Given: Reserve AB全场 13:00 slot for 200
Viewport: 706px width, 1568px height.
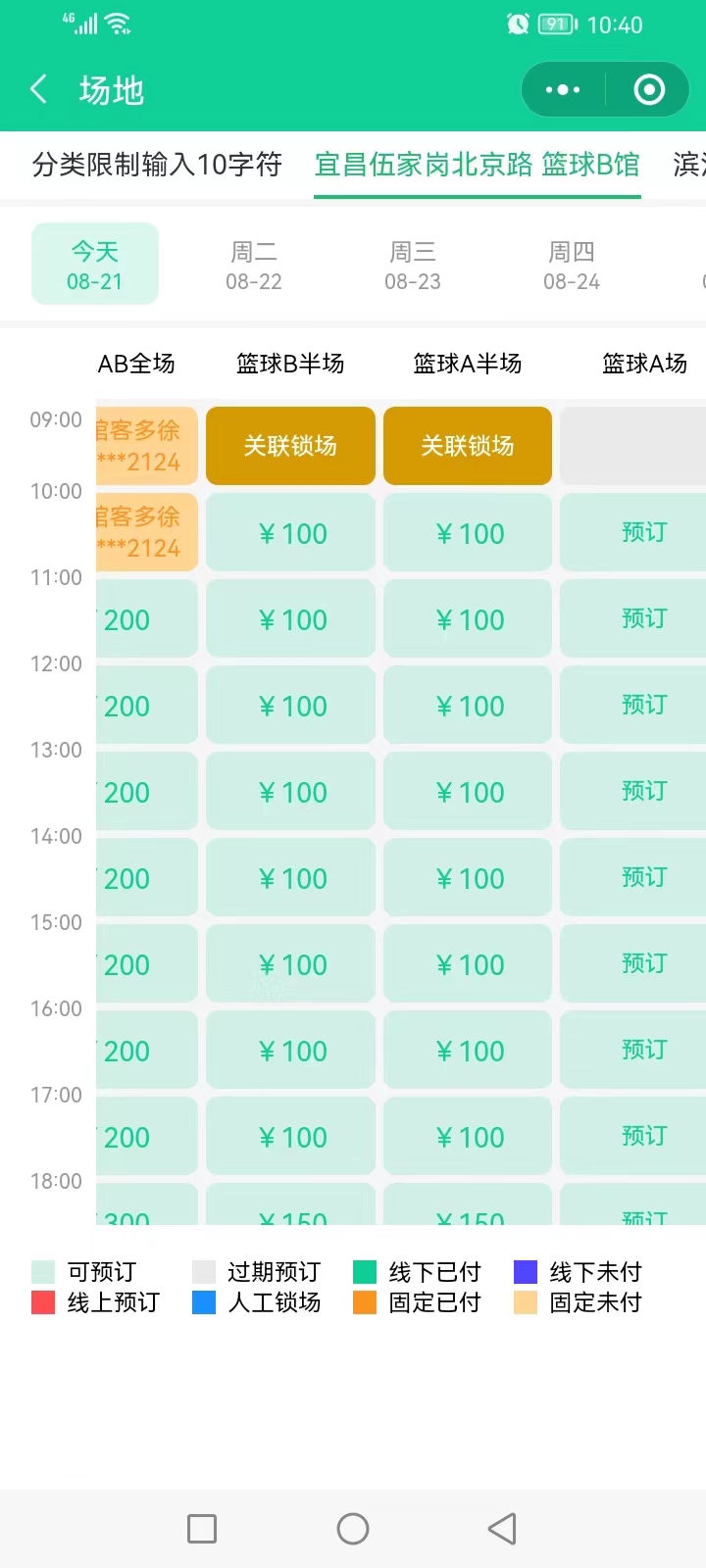Looking at the screenshot, I should click(147, 792).
